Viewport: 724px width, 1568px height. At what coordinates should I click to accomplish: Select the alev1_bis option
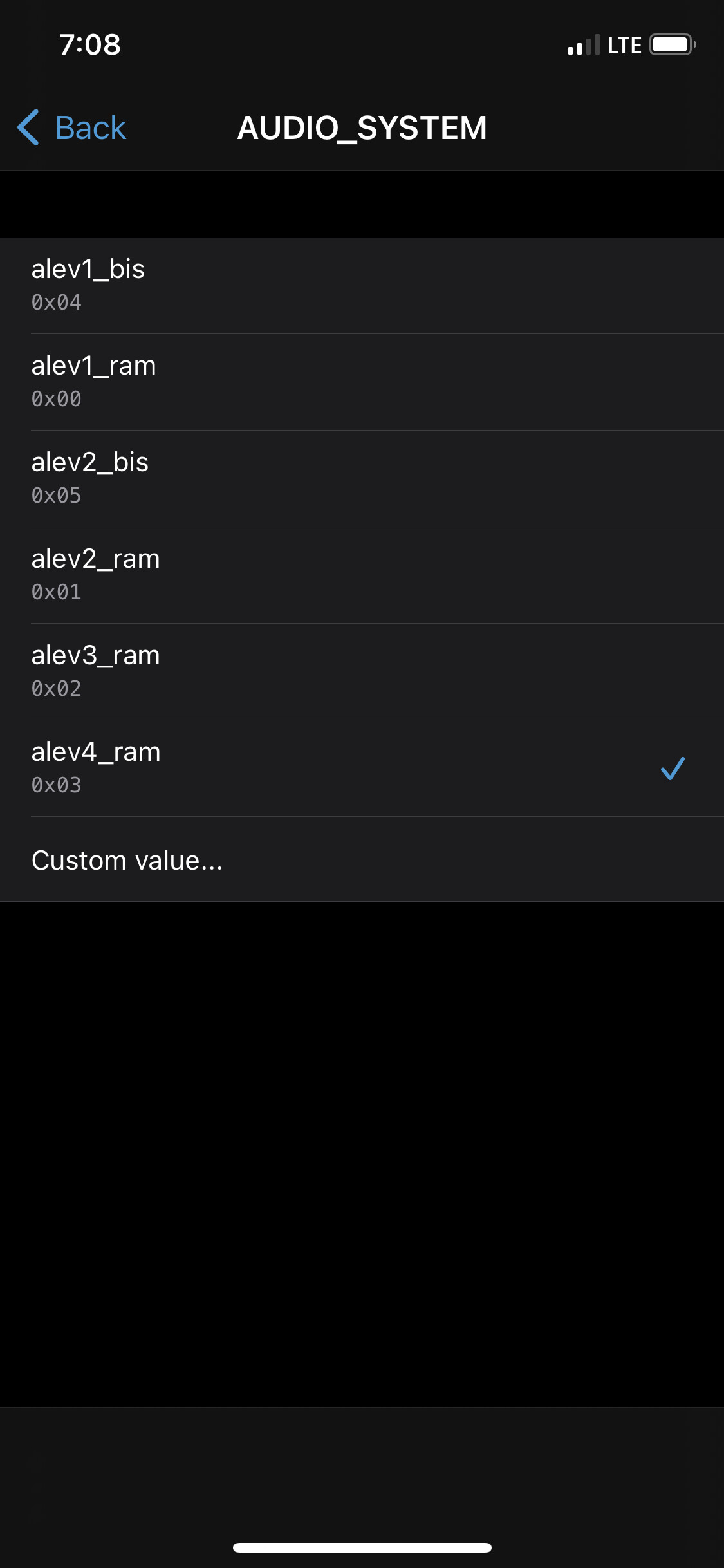(x=362, y=286)
